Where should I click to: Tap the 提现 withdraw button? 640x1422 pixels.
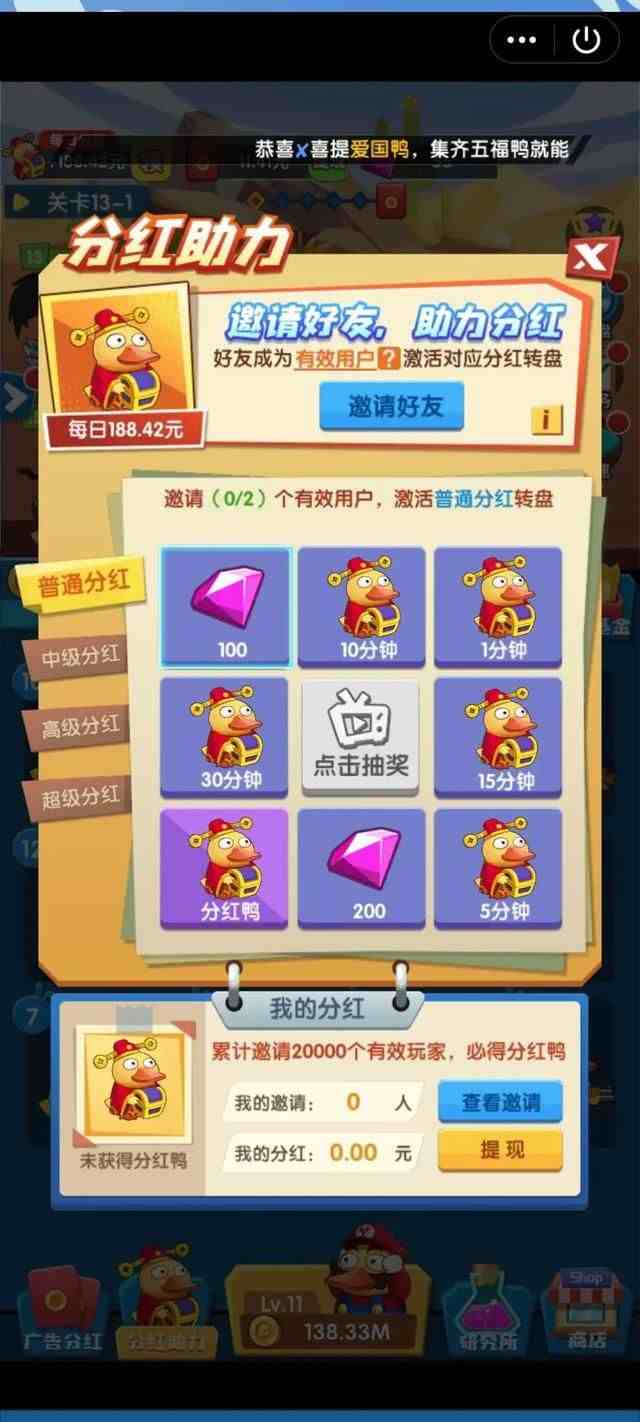point(500,1150)
